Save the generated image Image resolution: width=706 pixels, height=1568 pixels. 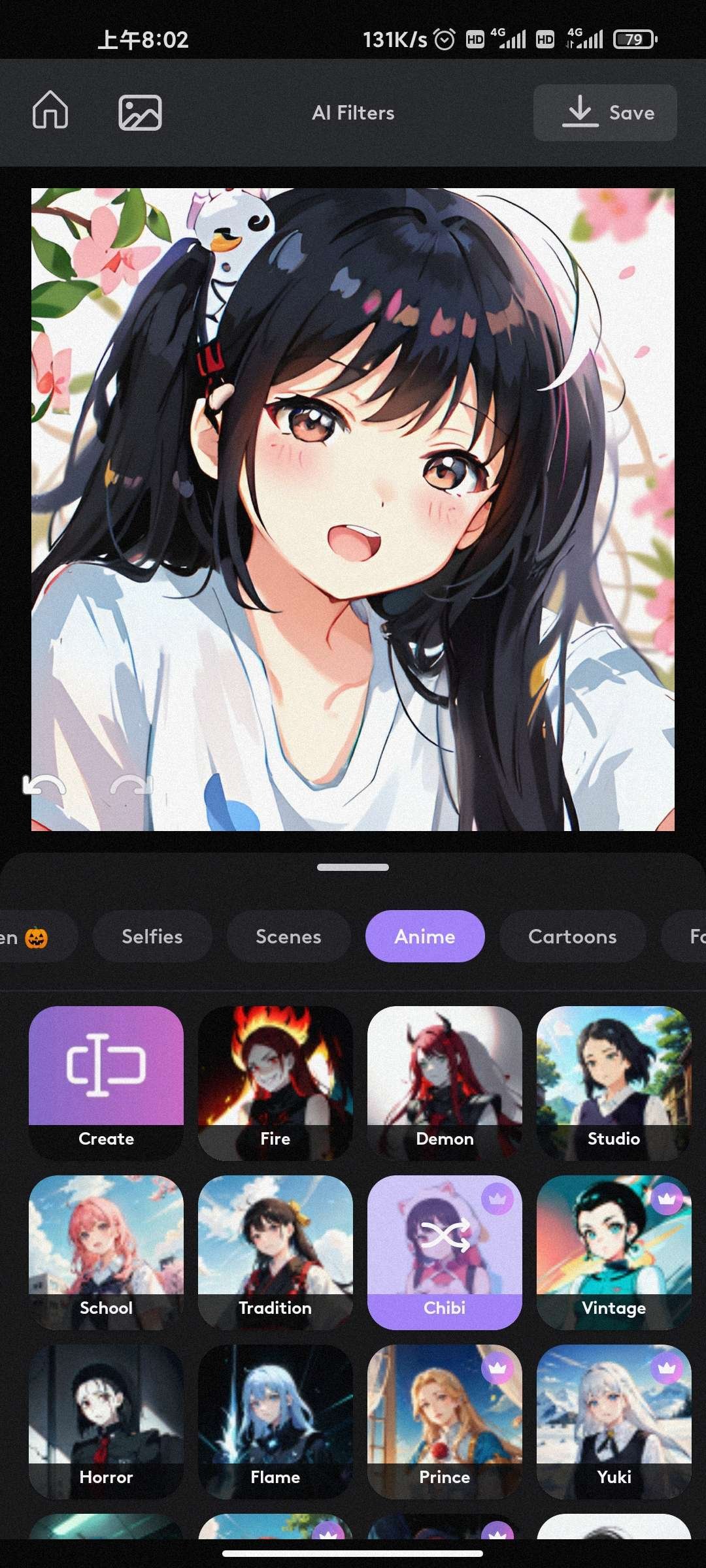[605, 112]
